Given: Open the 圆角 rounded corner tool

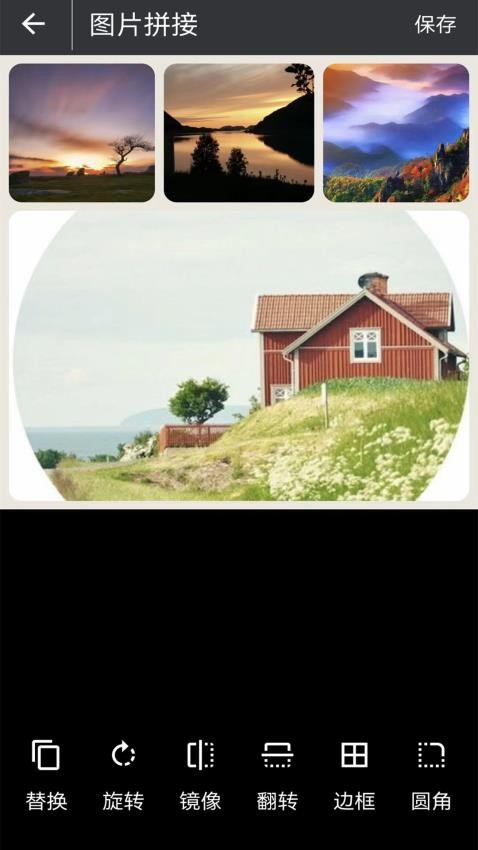Looking at the screenshot, I should [x=431, y=774].
